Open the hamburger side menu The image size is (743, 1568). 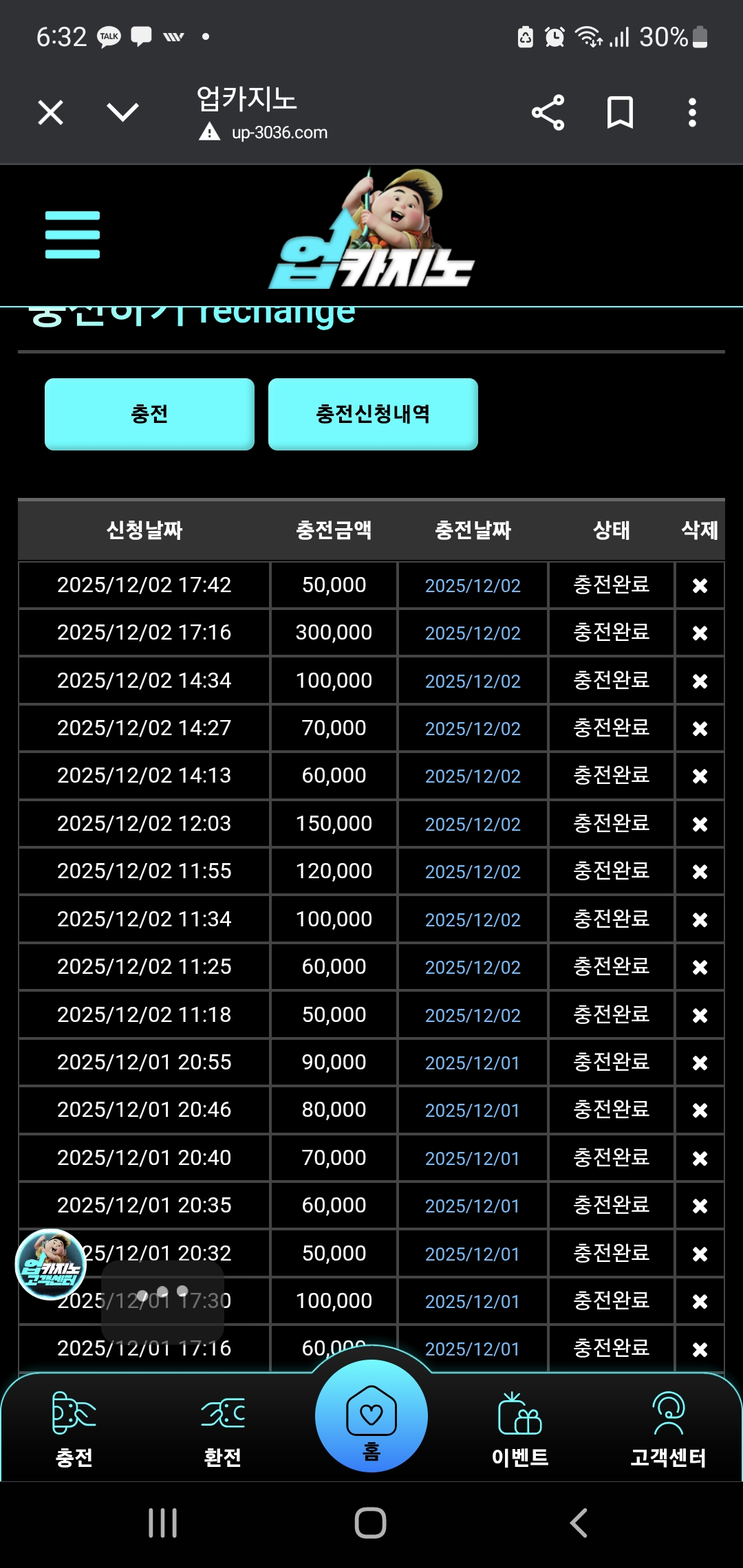[72, 235]
